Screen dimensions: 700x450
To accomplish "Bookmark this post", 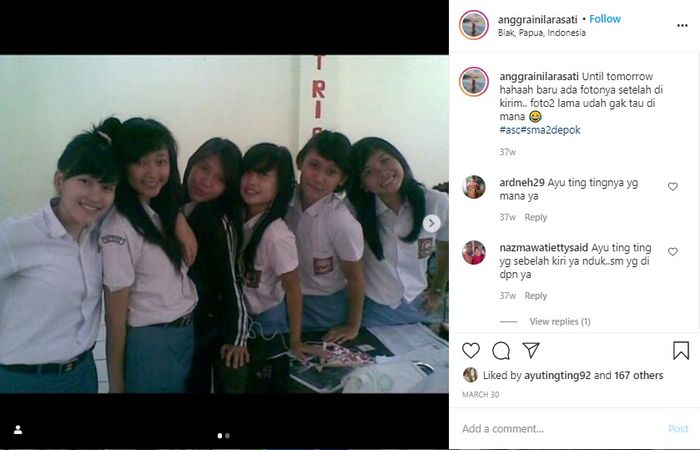I will pyautogui.click(x=681, y=350).
